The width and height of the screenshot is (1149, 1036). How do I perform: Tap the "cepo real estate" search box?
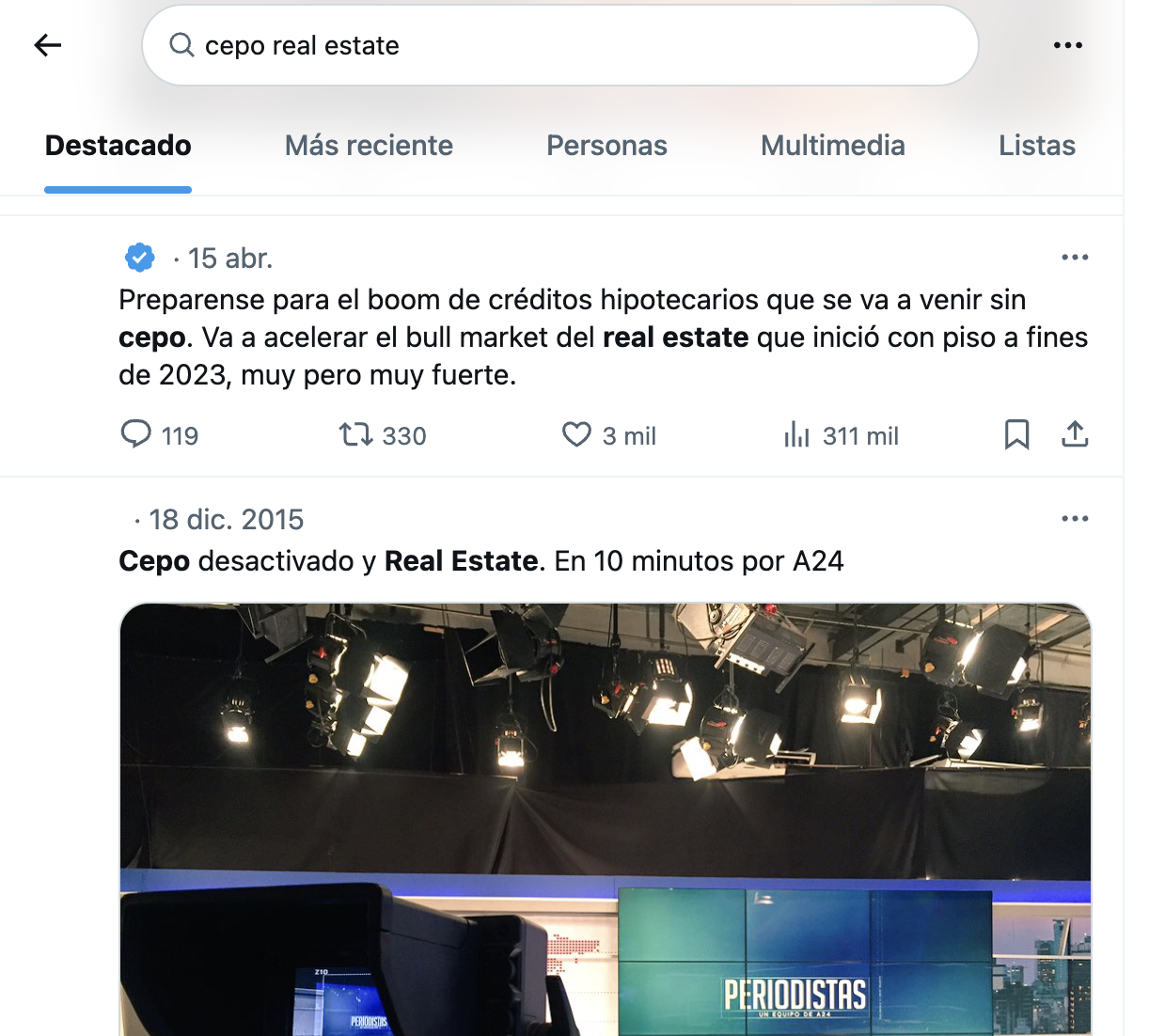[559, 45]
